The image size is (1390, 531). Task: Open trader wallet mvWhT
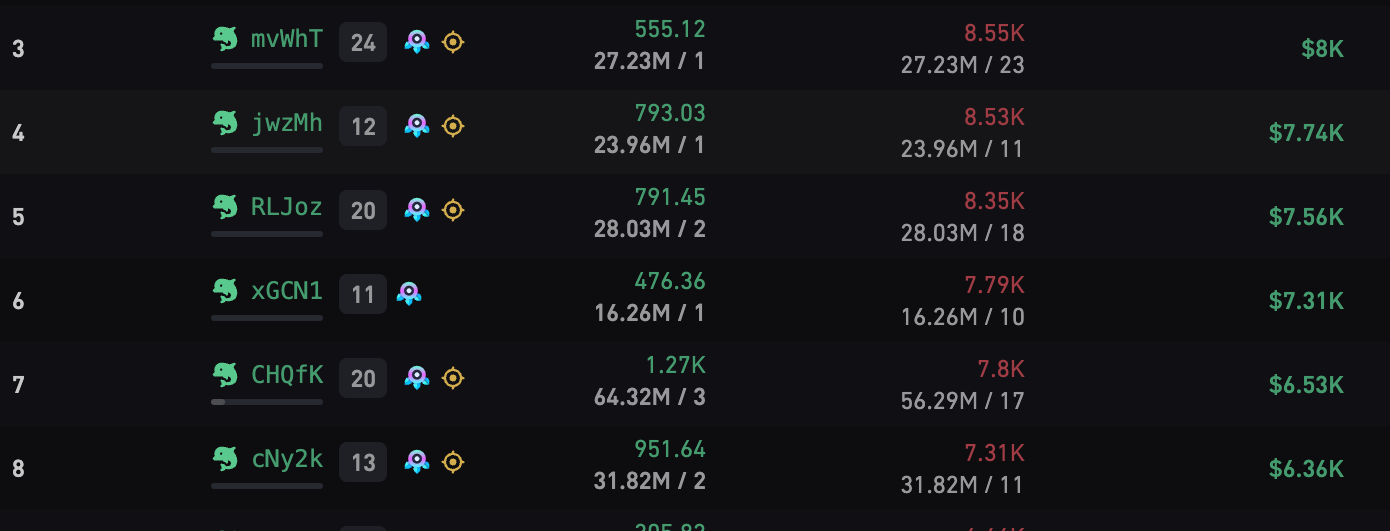(286, 40)
